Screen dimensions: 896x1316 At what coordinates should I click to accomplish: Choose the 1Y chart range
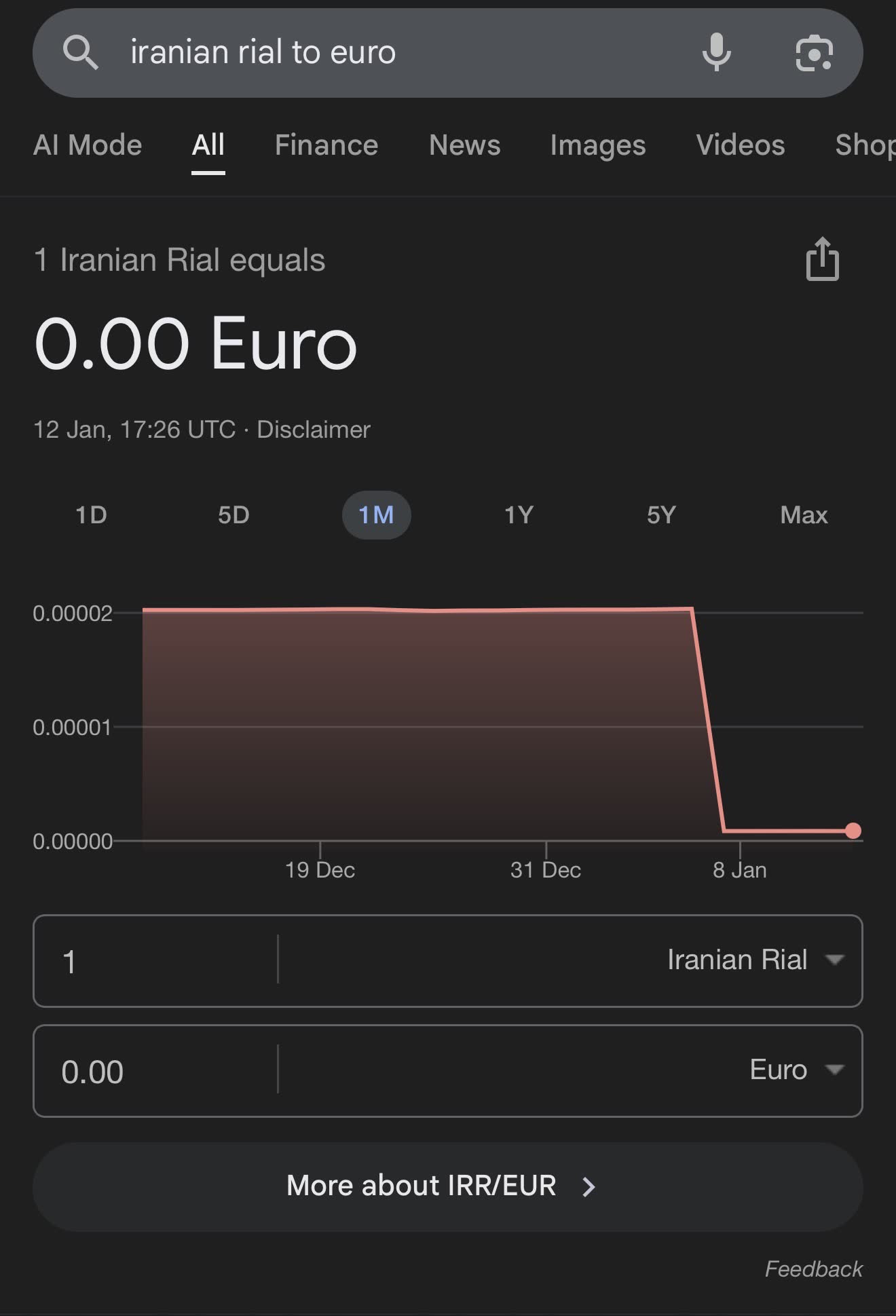[x=519, y=515]
